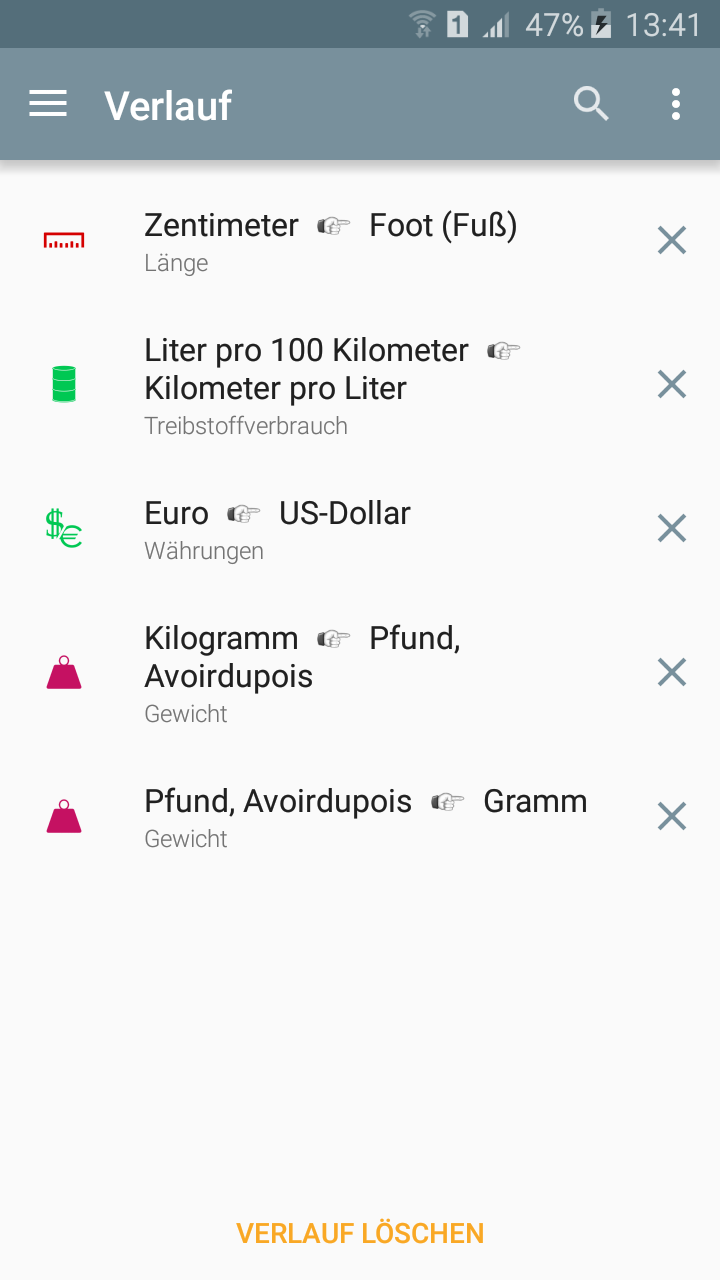Delete the Treibstoffverbrauch history entry
This screenshot has height=1280, width=720.
[672, 384]
